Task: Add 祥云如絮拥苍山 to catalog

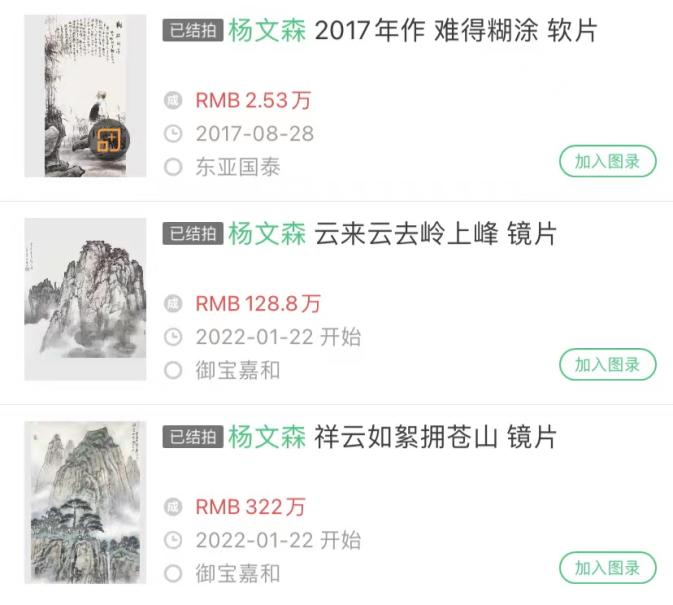Action: [x=607, y=568]
